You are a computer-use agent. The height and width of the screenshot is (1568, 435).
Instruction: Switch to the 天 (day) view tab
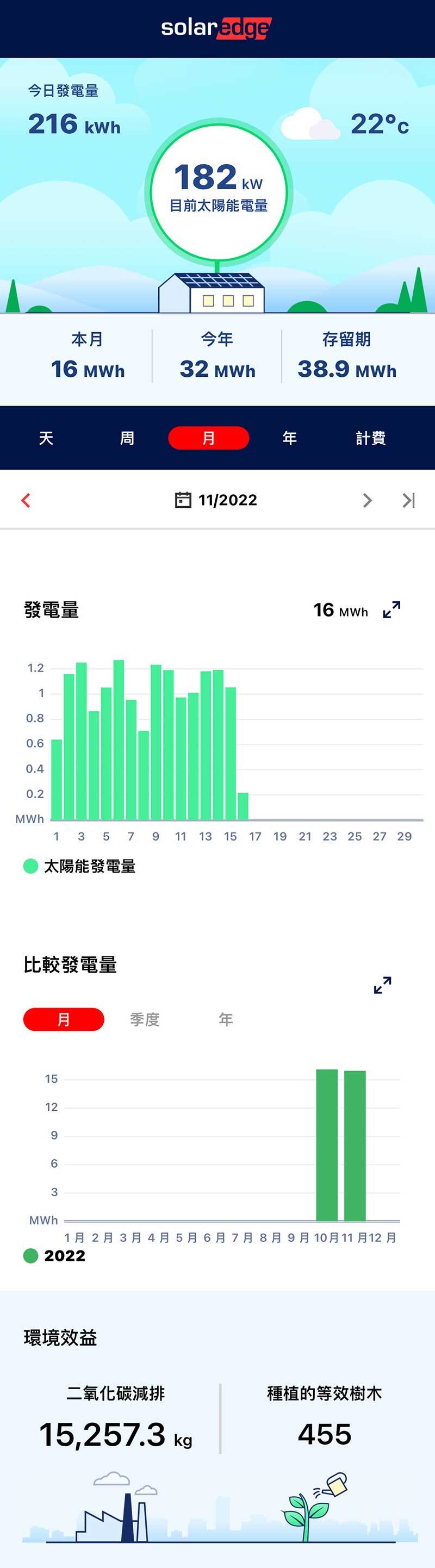point(46,438)
